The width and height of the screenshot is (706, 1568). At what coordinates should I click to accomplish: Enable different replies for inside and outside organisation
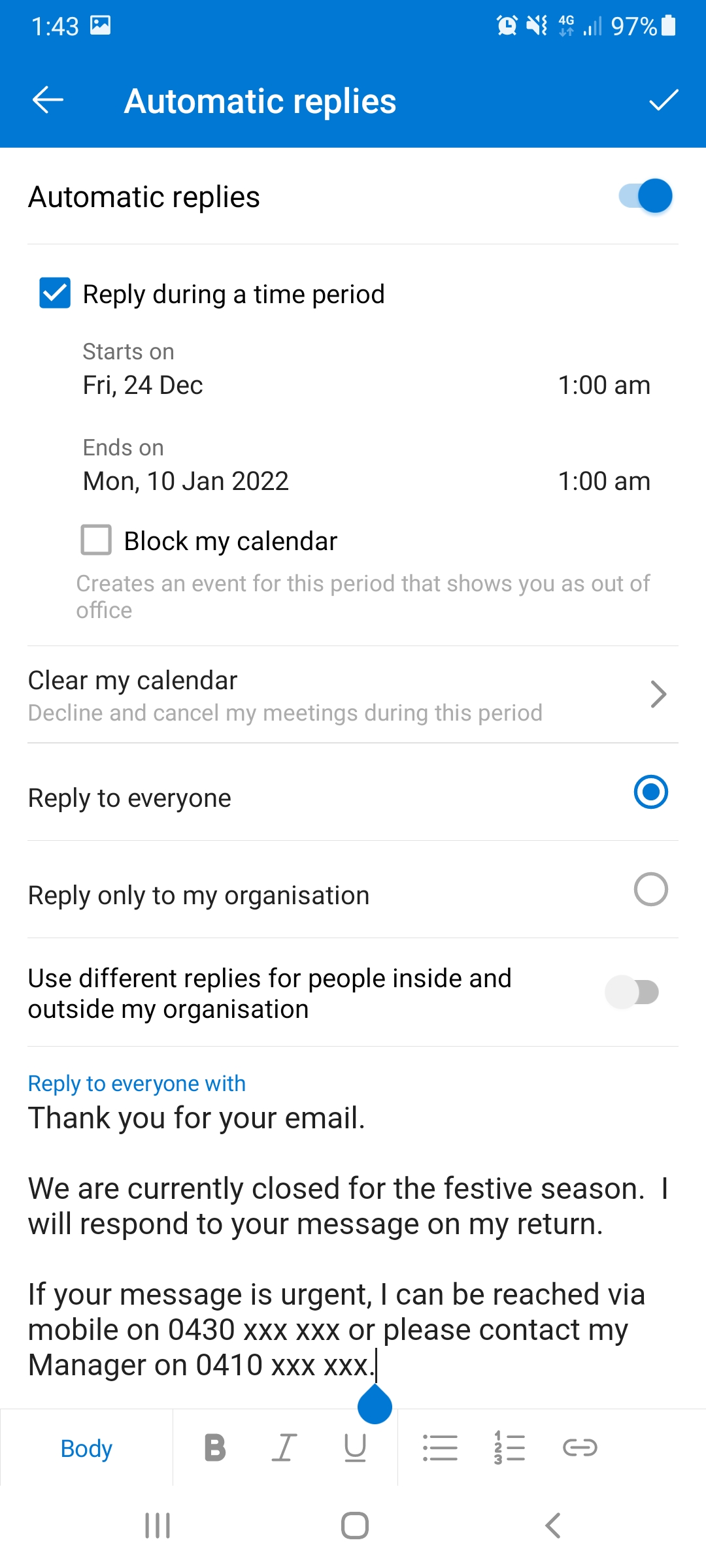click(631, 992)
